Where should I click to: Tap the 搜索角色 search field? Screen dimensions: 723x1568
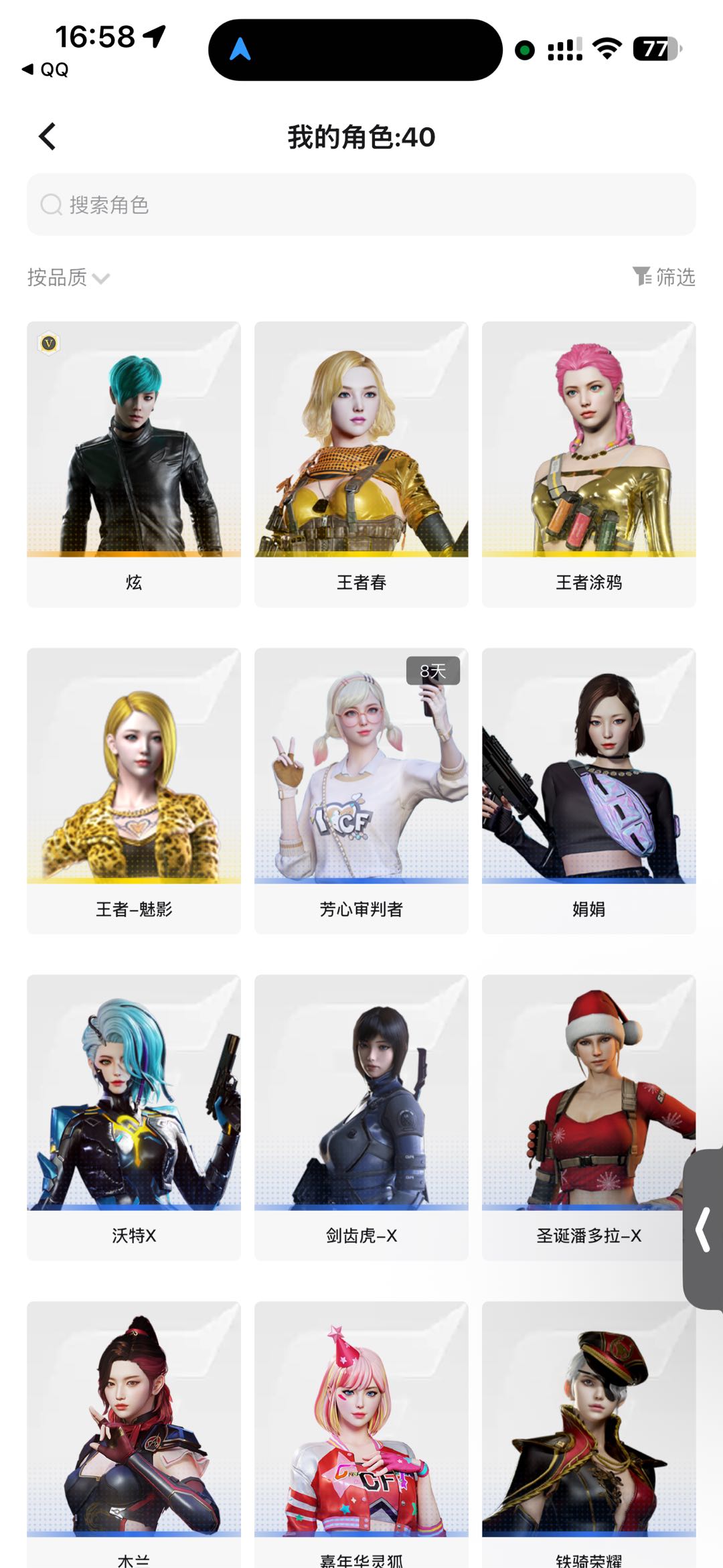[361, 204]
